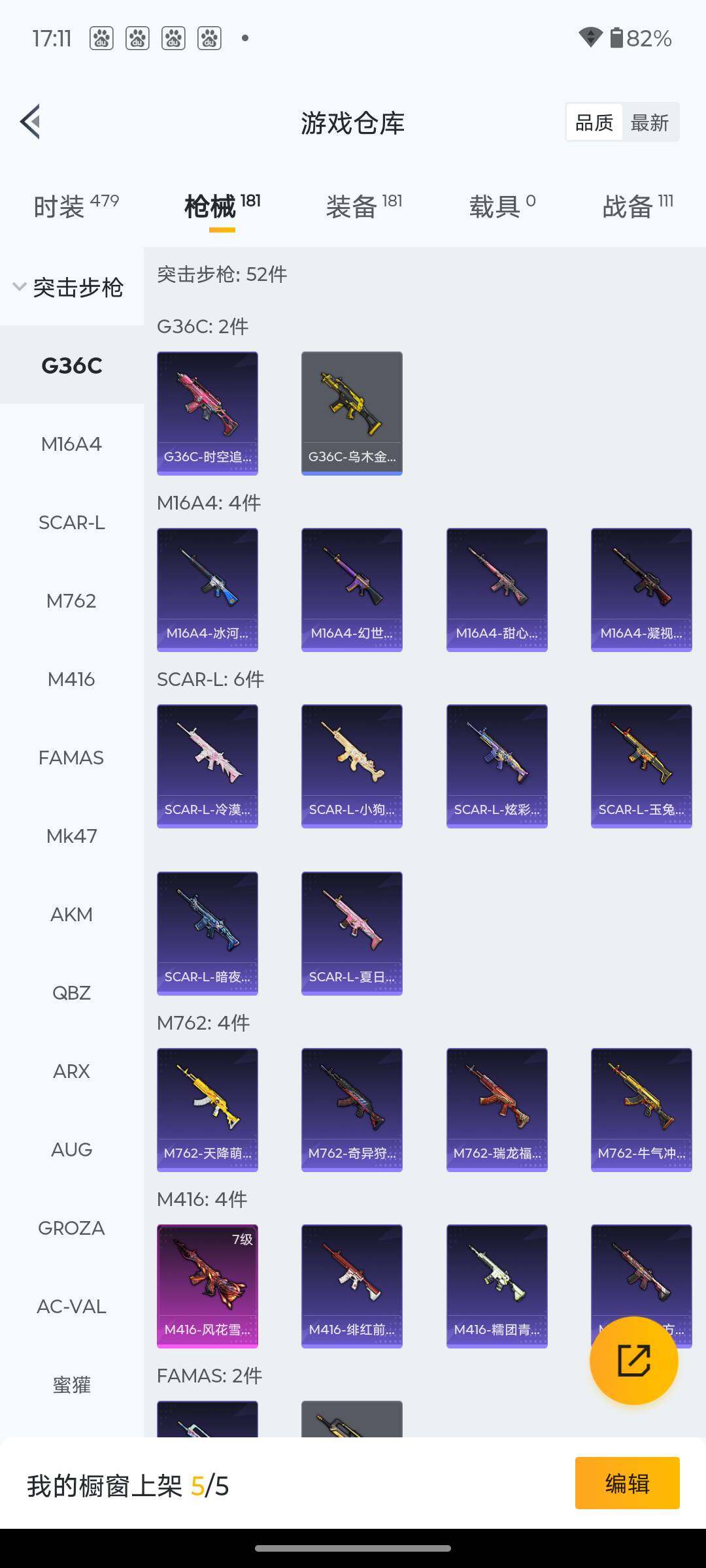Screen dimensions: 706x1568
Task: Open the M16A4-冰河 skin
Action: (207, 589)
